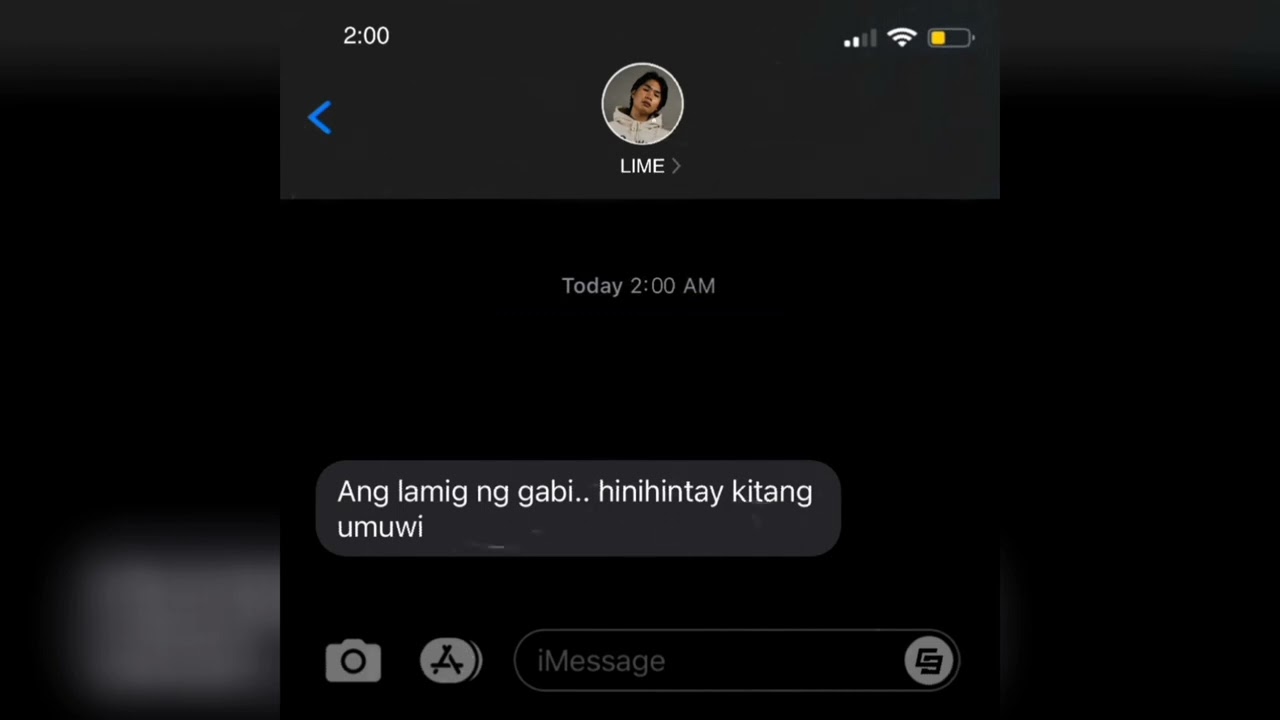Image resolution: width=1280 pixels, height=720 pixels.
Task: Tap the round icon inside the message field
Action: [929, 661]
